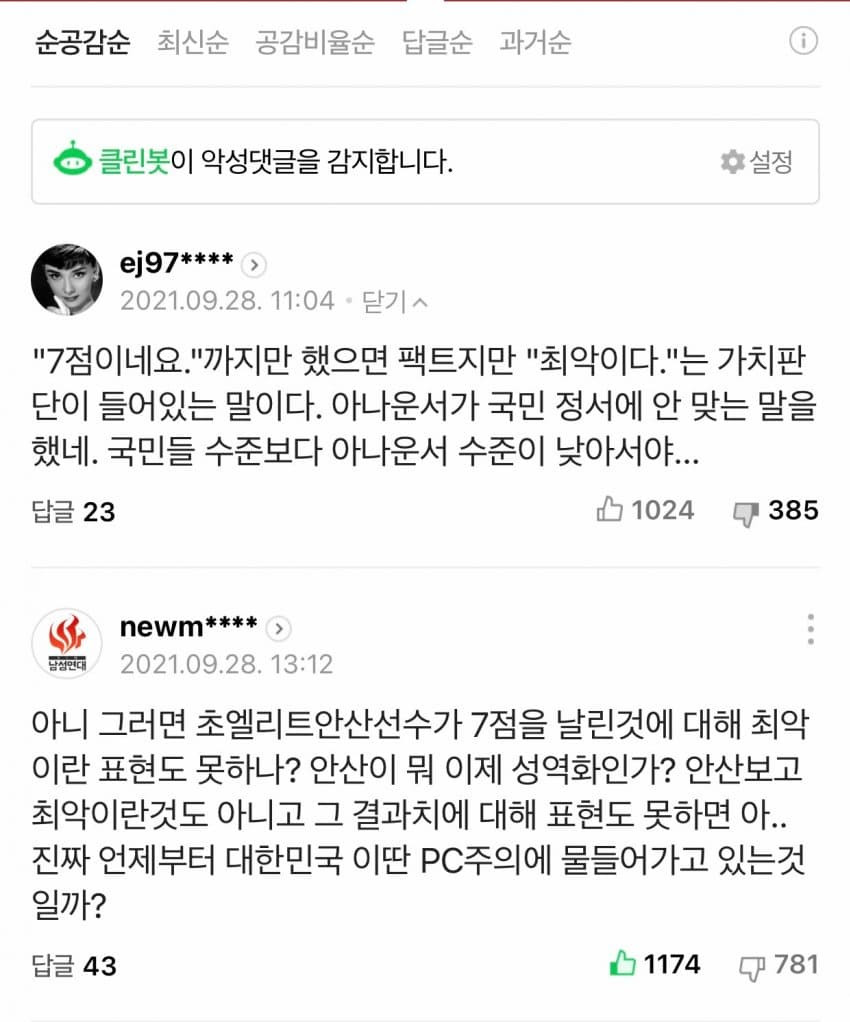This screenshot has height=1022, width=850.
Task: Select the 과거순 sort tab
Action: point(535,42)
